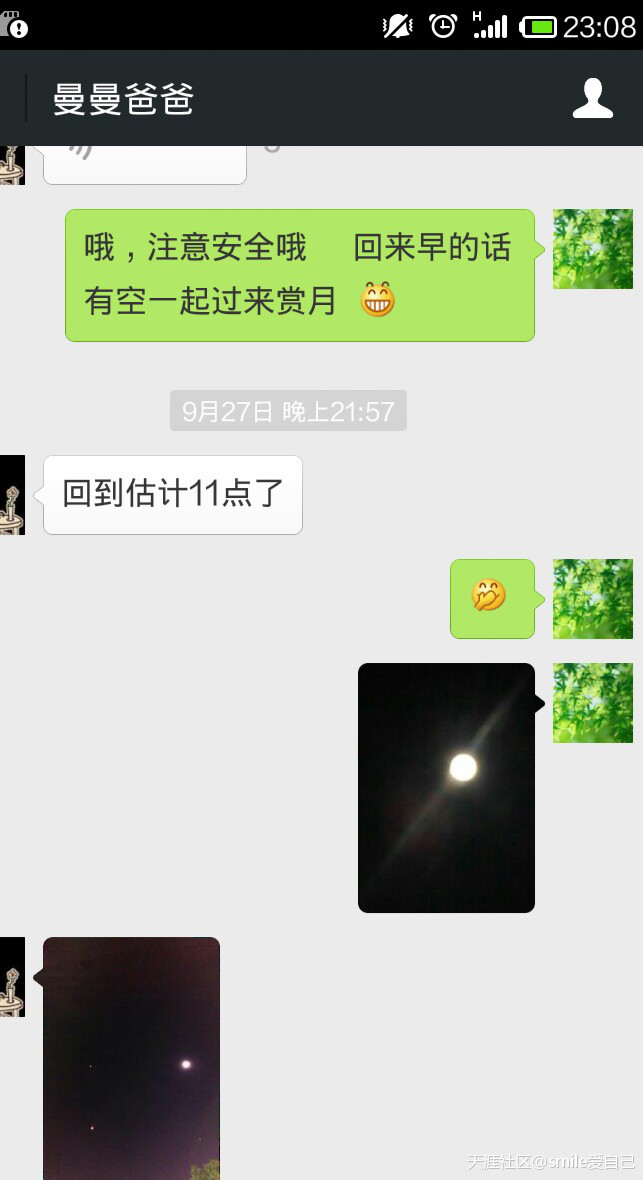Open chat details via the person icon

(592, 98)
